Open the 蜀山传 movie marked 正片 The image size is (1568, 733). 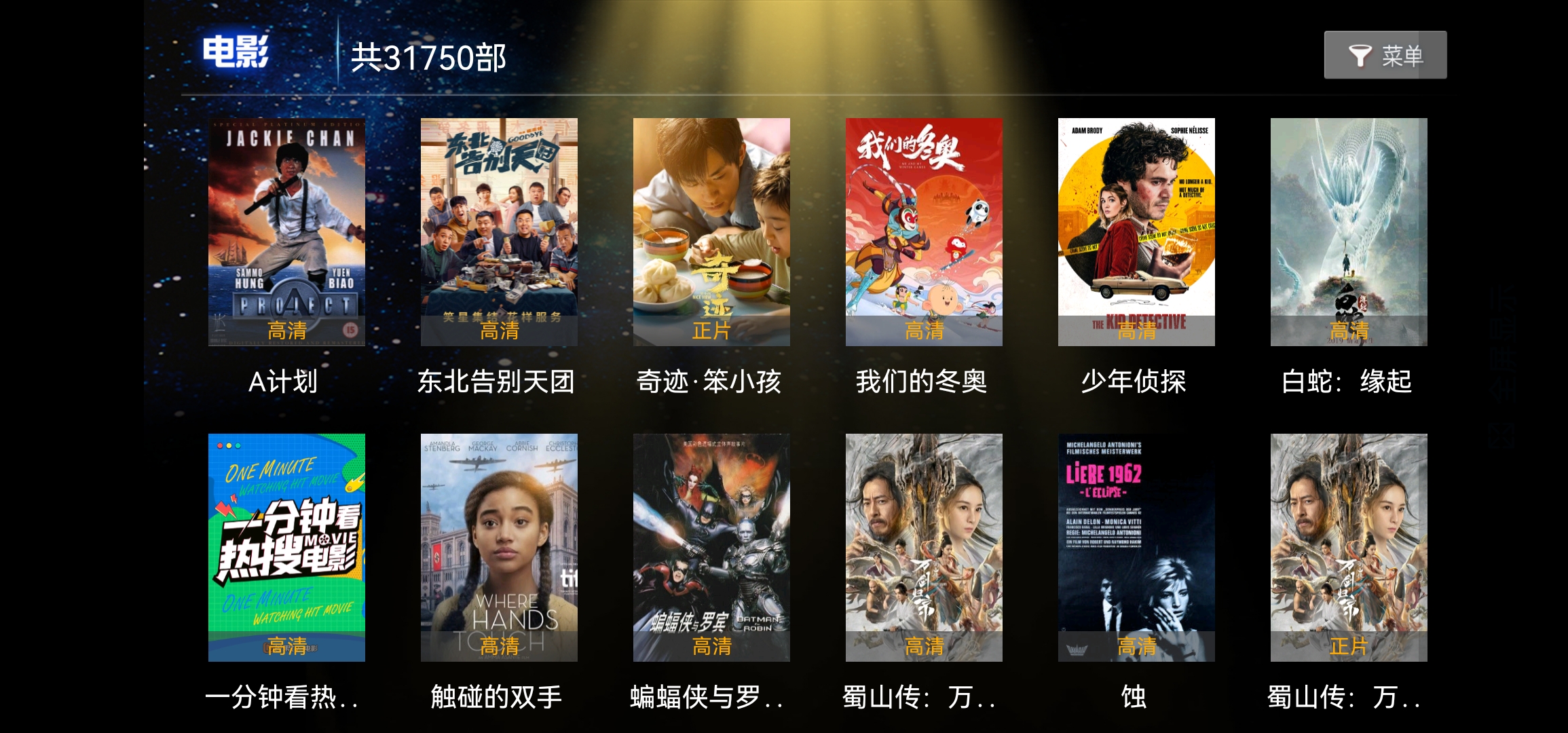tap(1349, 547)
